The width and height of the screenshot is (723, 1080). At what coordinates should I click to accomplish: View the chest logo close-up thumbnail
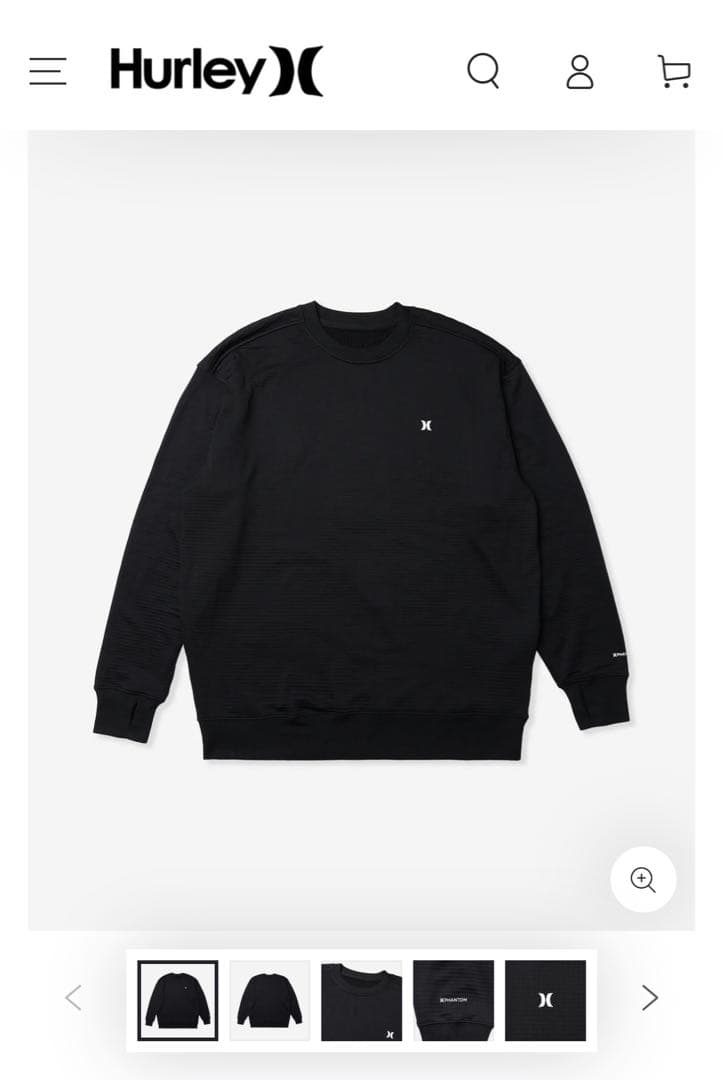[x=545, y=1000]
